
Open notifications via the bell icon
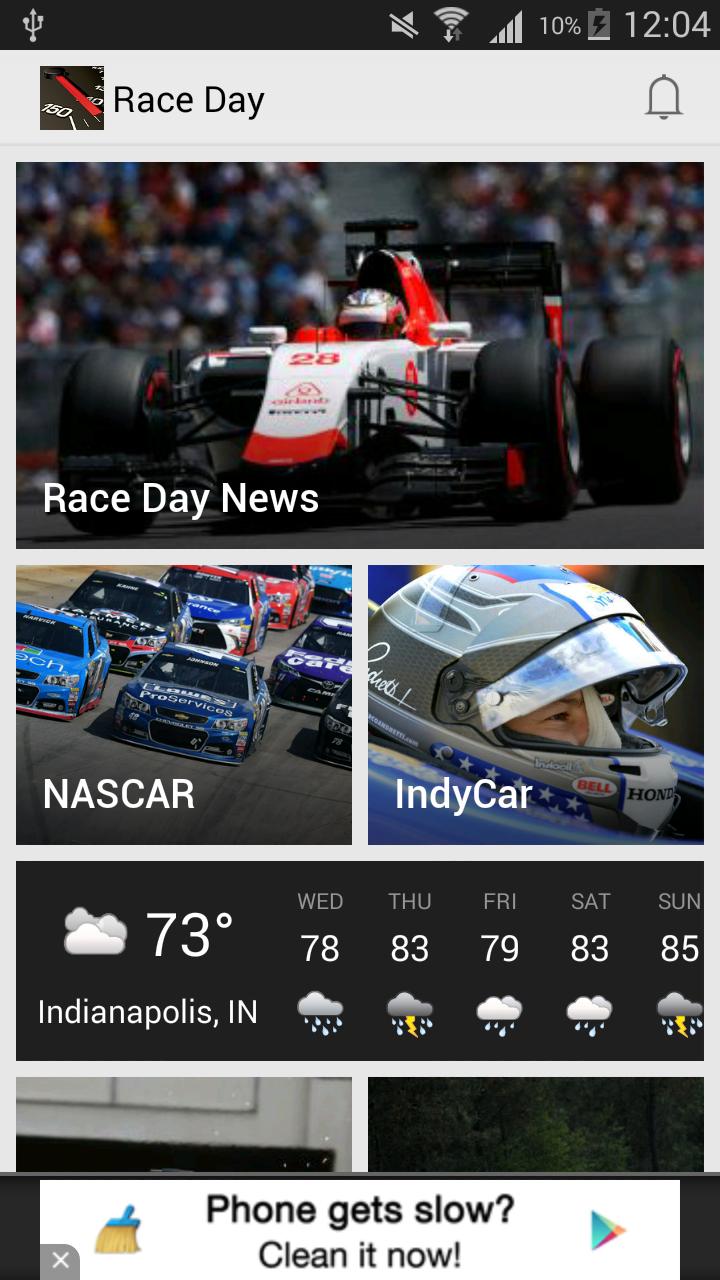661,97
